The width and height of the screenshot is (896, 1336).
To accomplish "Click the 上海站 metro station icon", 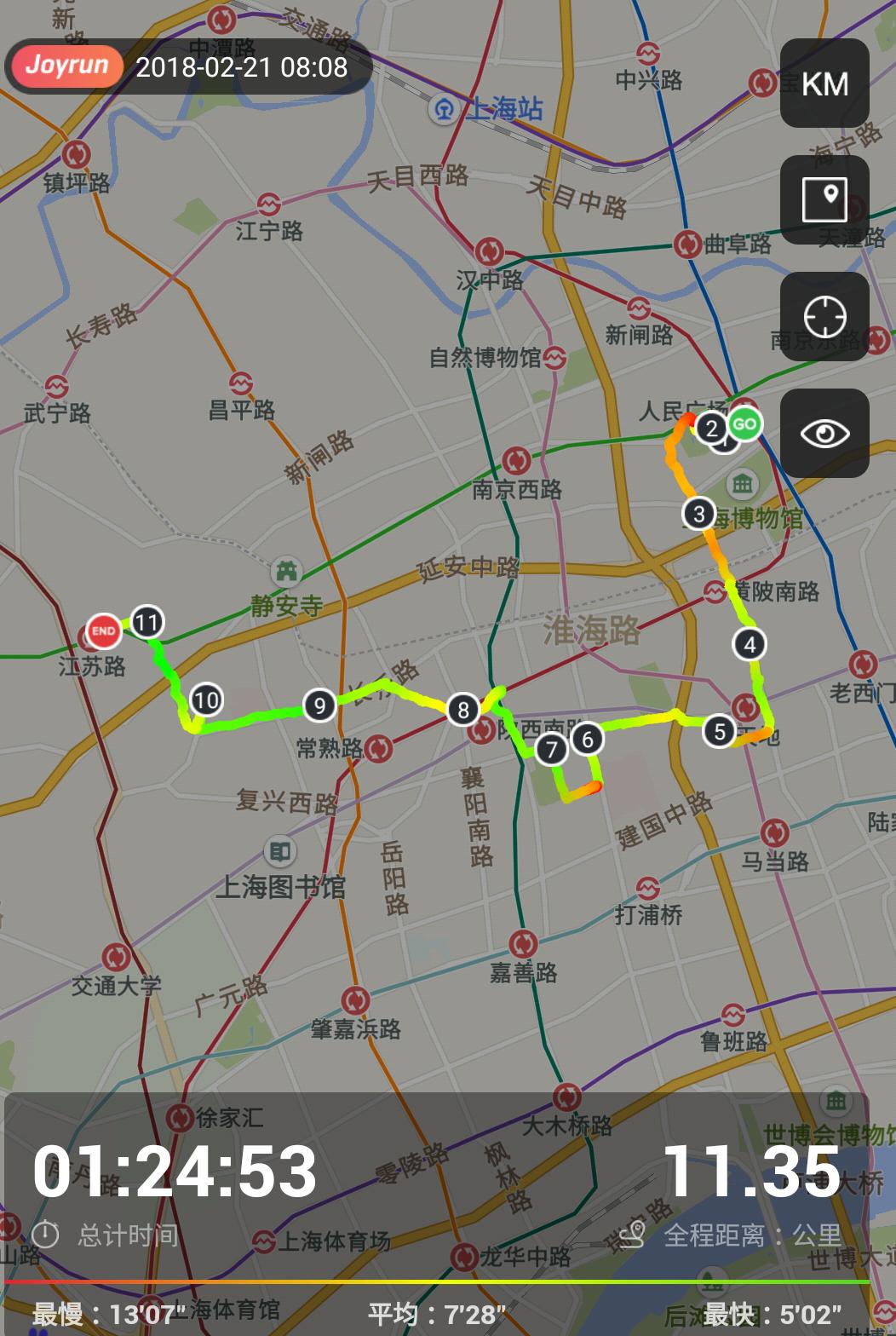I will click(x=443, y=110).
